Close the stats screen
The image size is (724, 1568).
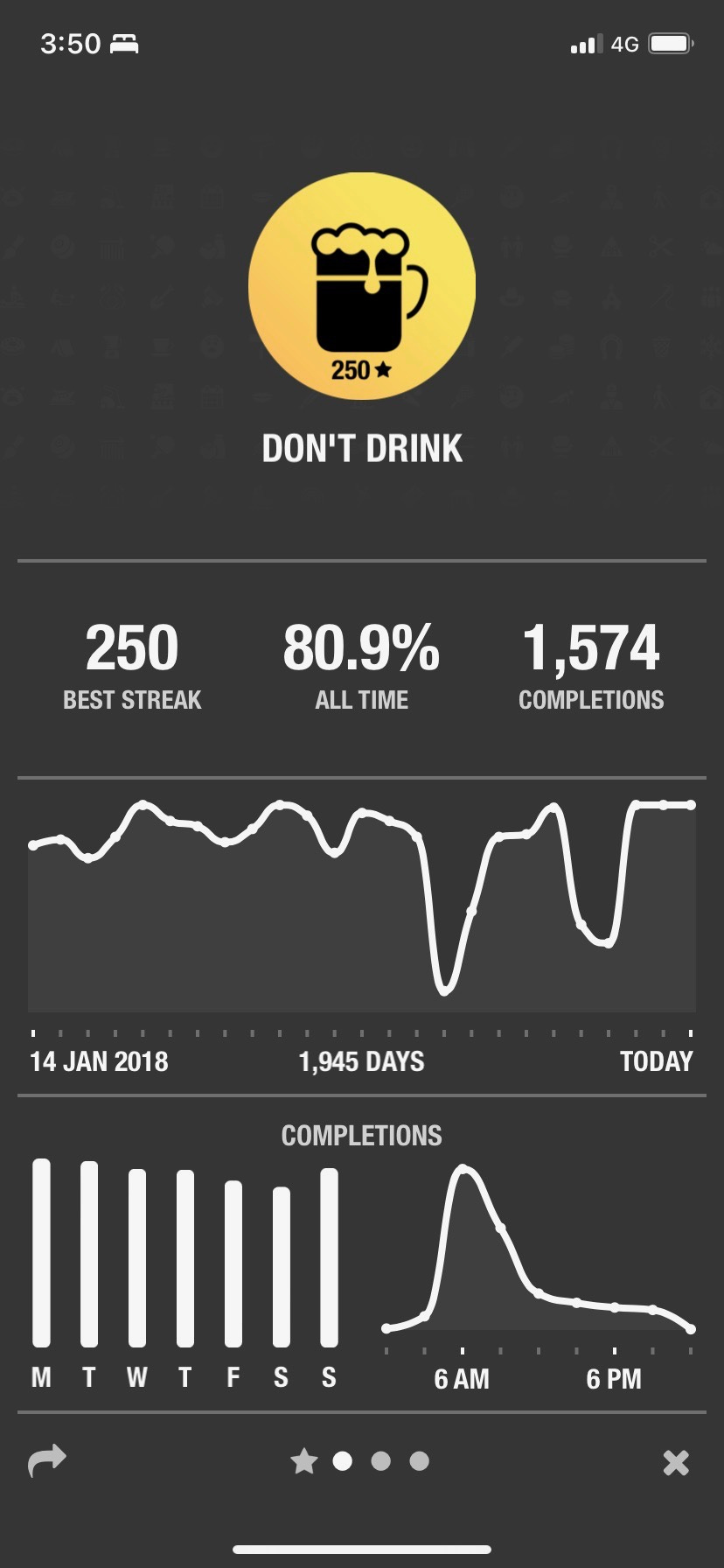(x=676, y=1463)
